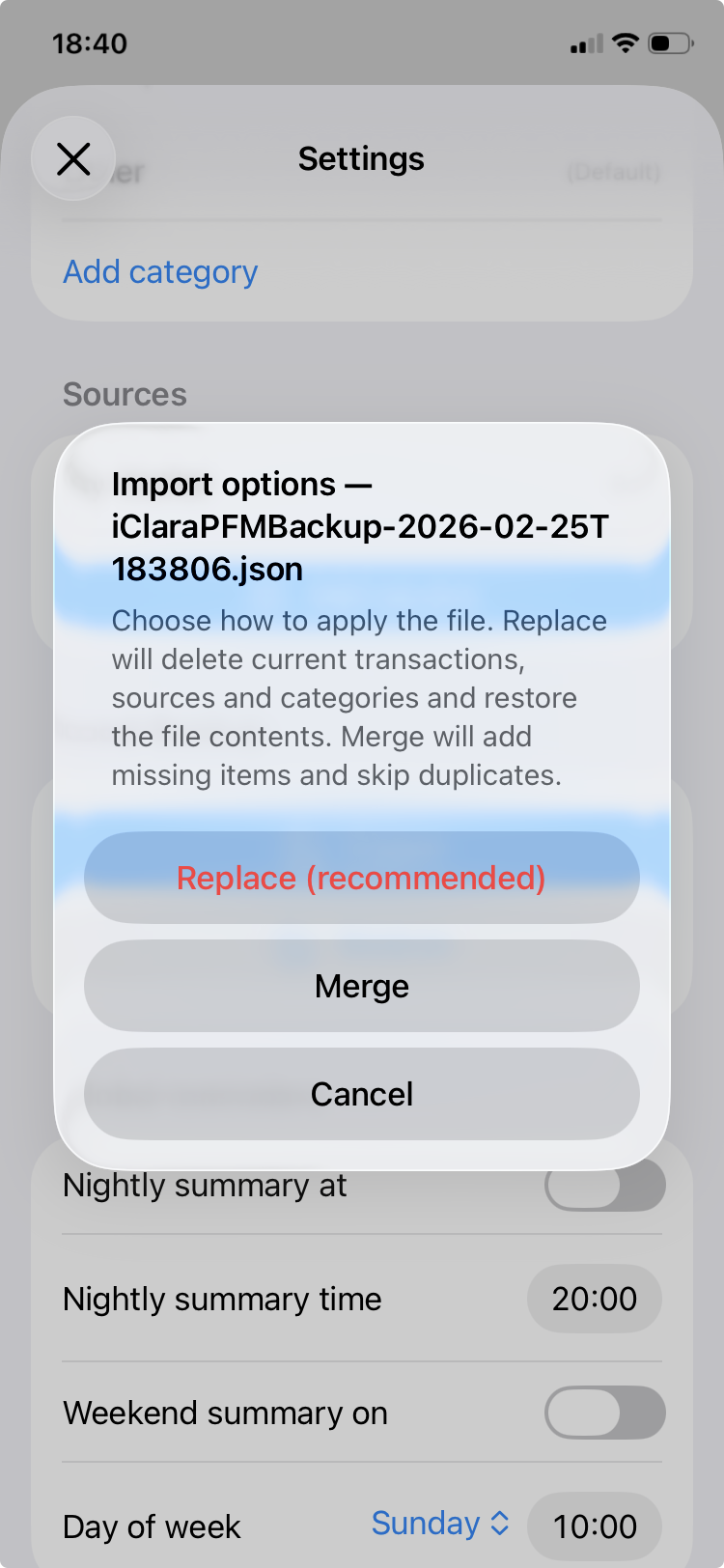
Task: Tap the clock showing 18:40
Action: 90,42
